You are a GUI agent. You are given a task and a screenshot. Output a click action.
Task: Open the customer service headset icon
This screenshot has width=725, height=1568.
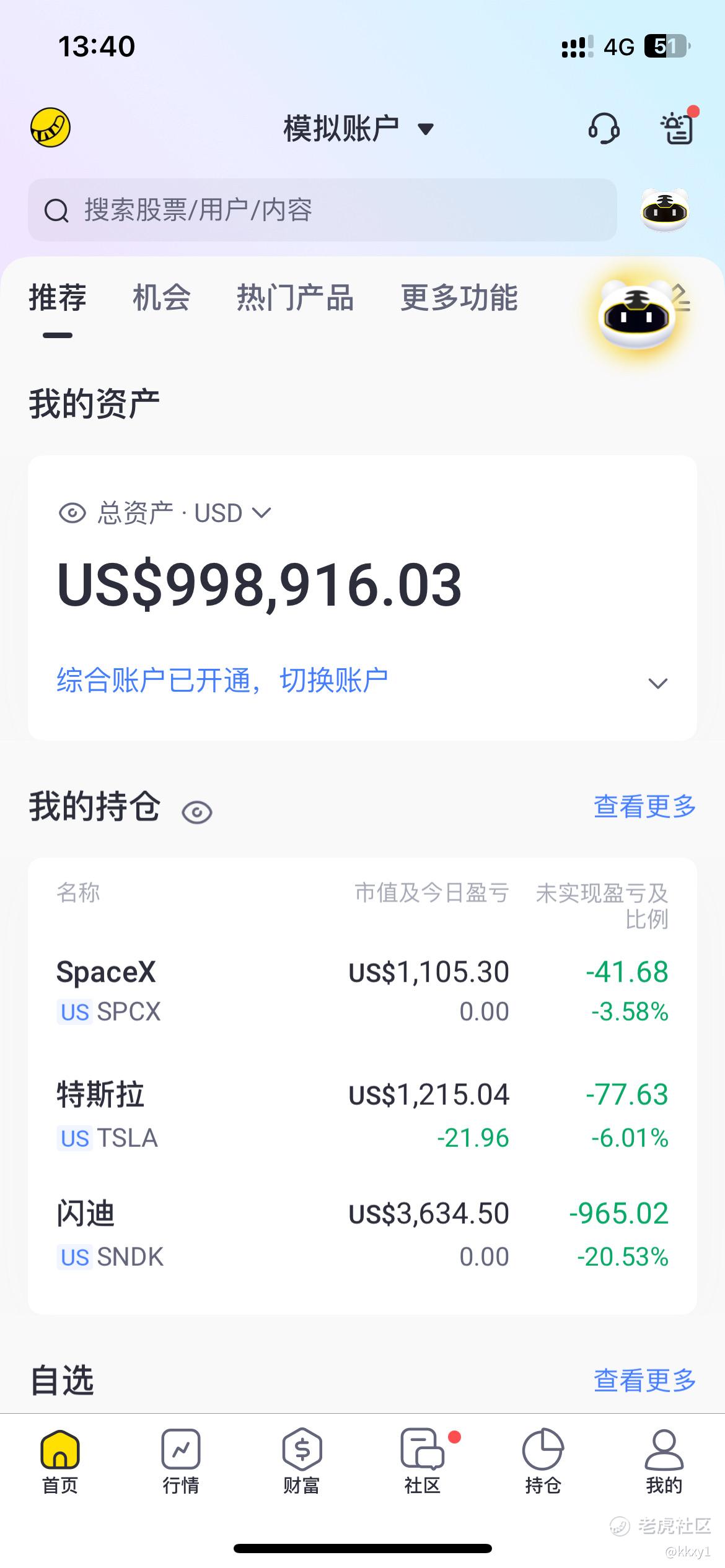[x=604, y=129]
